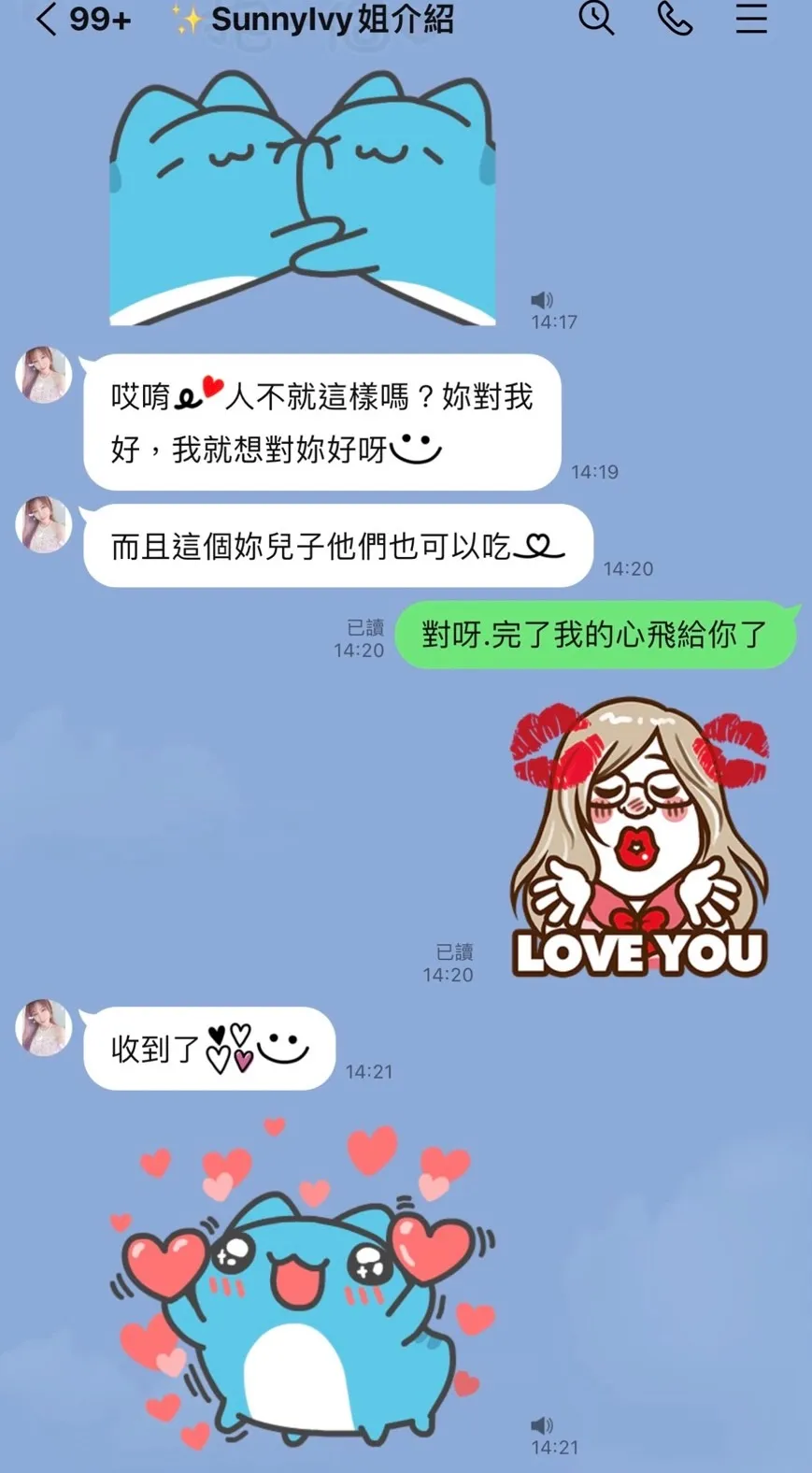The width and height of the screenshot is (812, 1473).
Task: Open the LOVE YOU sticker
Action: [x=639, y=837]
